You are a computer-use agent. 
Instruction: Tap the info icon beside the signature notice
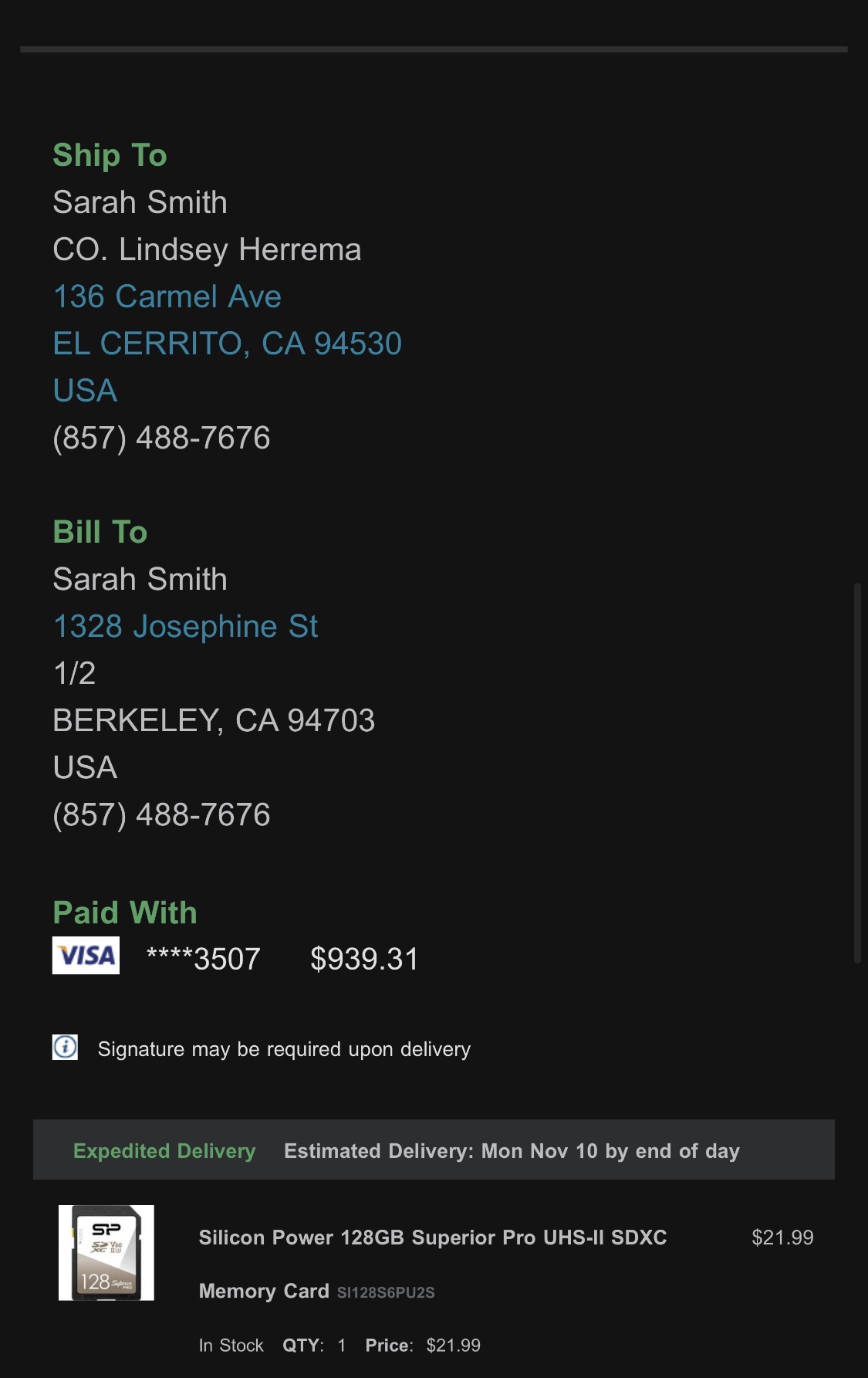pos(65,1048)
